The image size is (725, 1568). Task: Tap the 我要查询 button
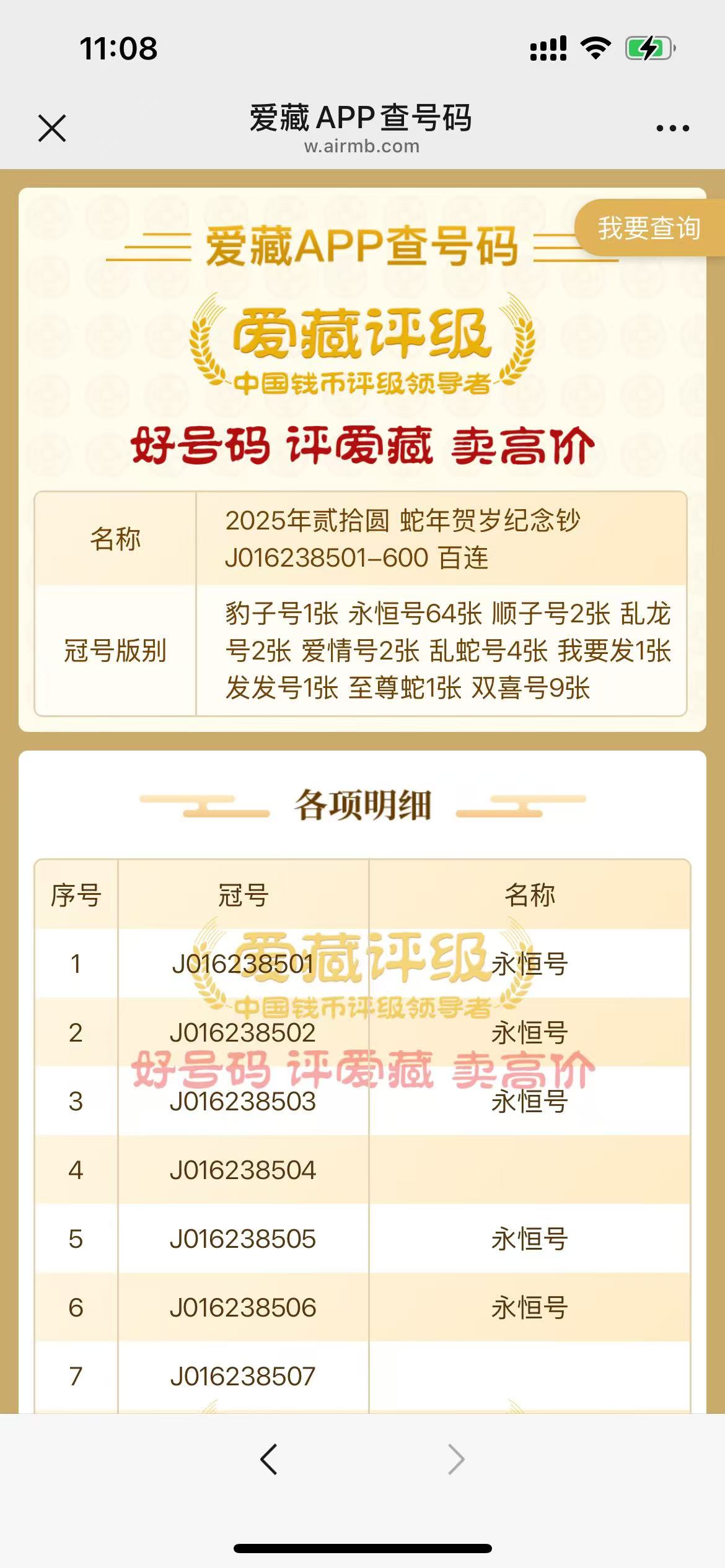pyautogui.click(x=648, y=228)
